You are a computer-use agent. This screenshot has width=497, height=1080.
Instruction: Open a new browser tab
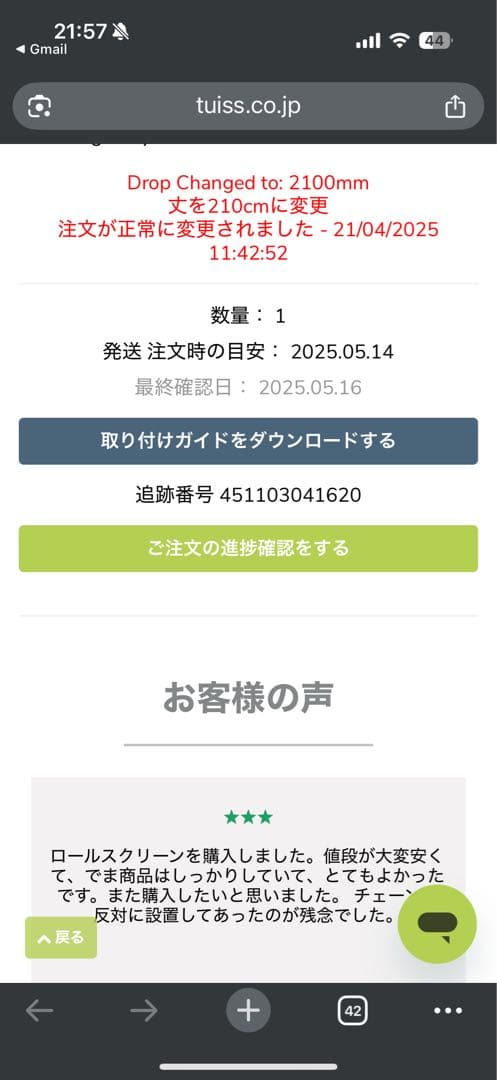click(248, 1010)
